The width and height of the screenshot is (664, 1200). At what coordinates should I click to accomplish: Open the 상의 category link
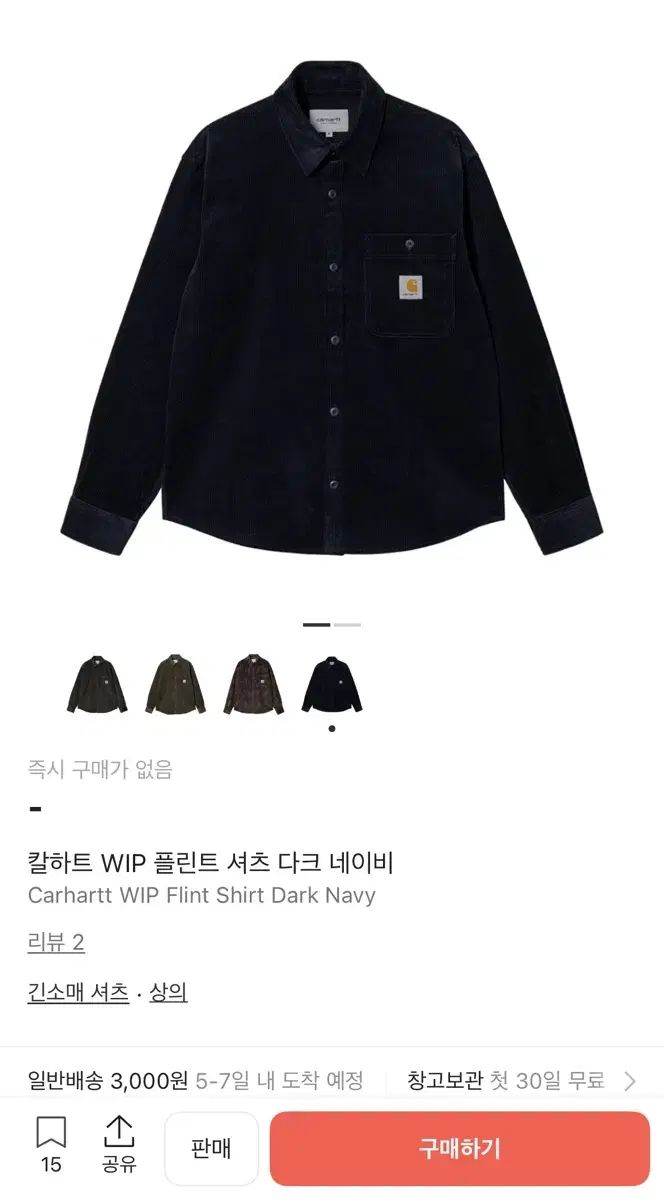169,992
